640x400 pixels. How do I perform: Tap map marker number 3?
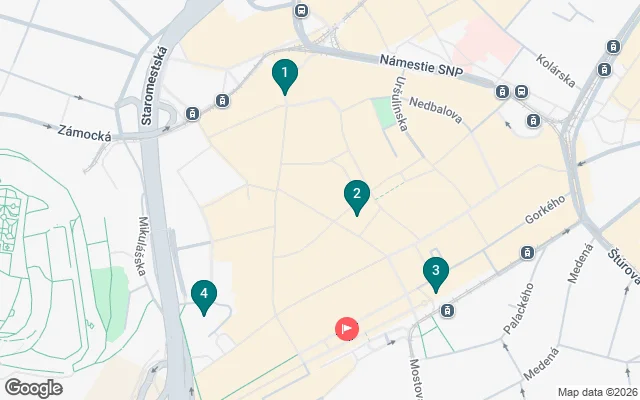[x=435, y=272]
